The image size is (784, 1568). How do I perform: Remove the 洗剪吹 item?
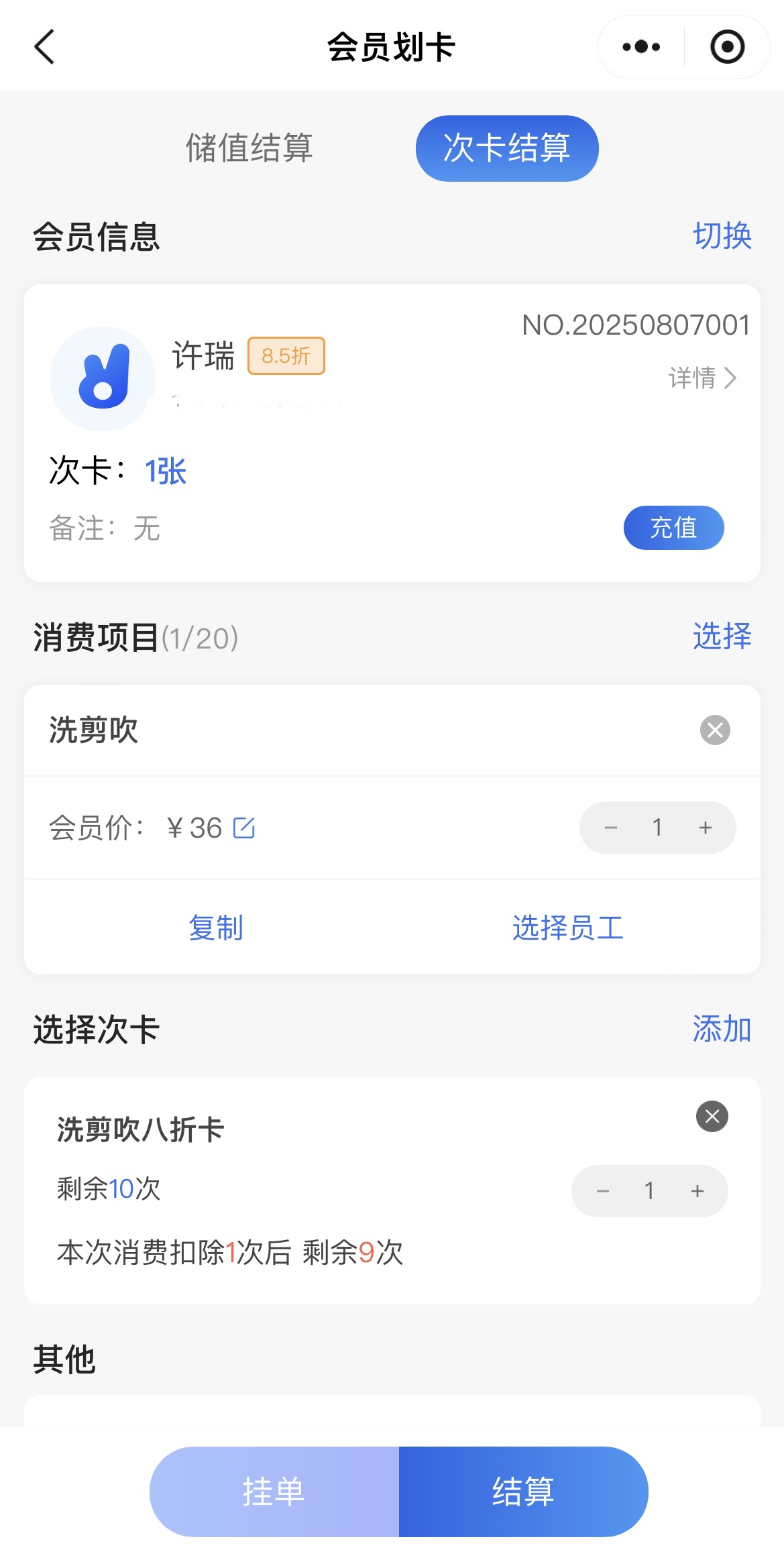[715, 730]
